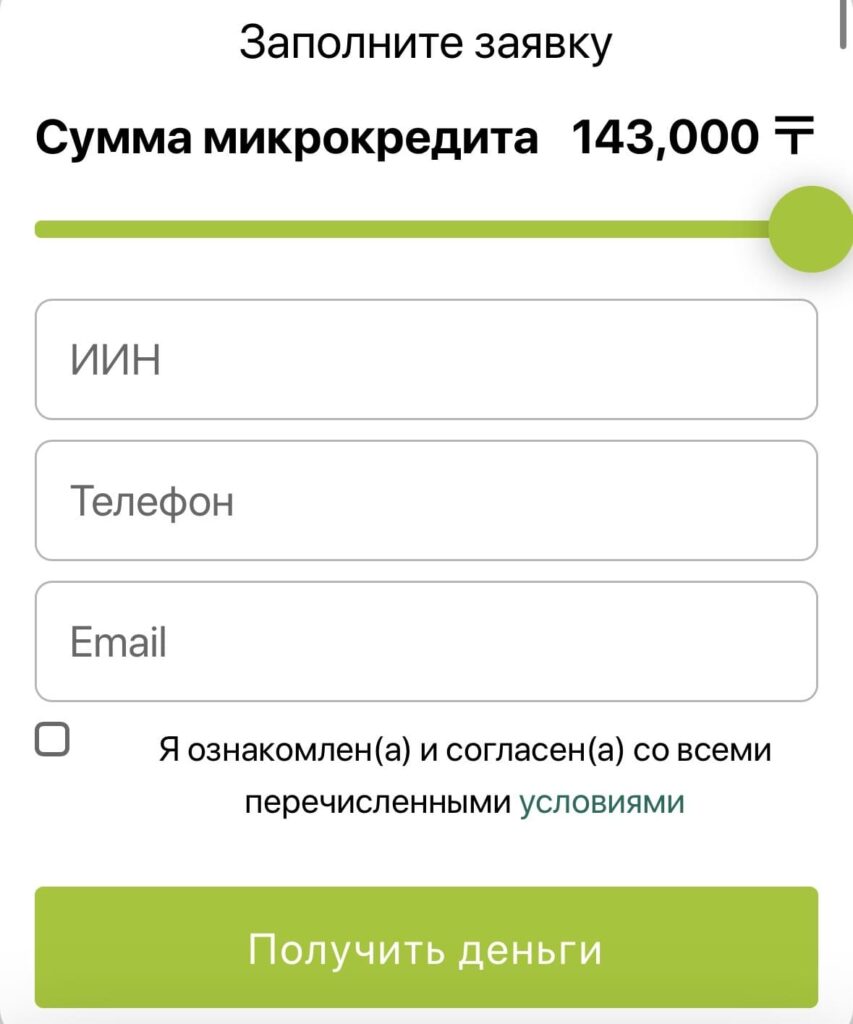Select the Email input field

pyautogui.click(x=426, y=641)
